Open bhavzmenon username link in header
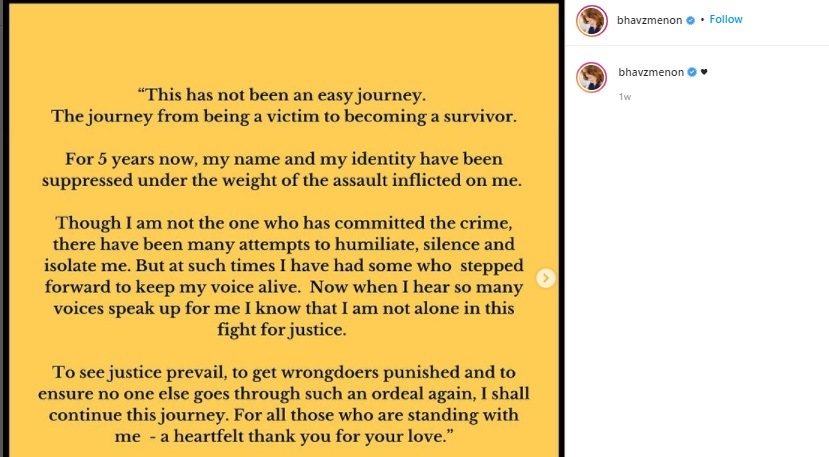The height and width of the screenshot is (457, 829). [650, 19]
